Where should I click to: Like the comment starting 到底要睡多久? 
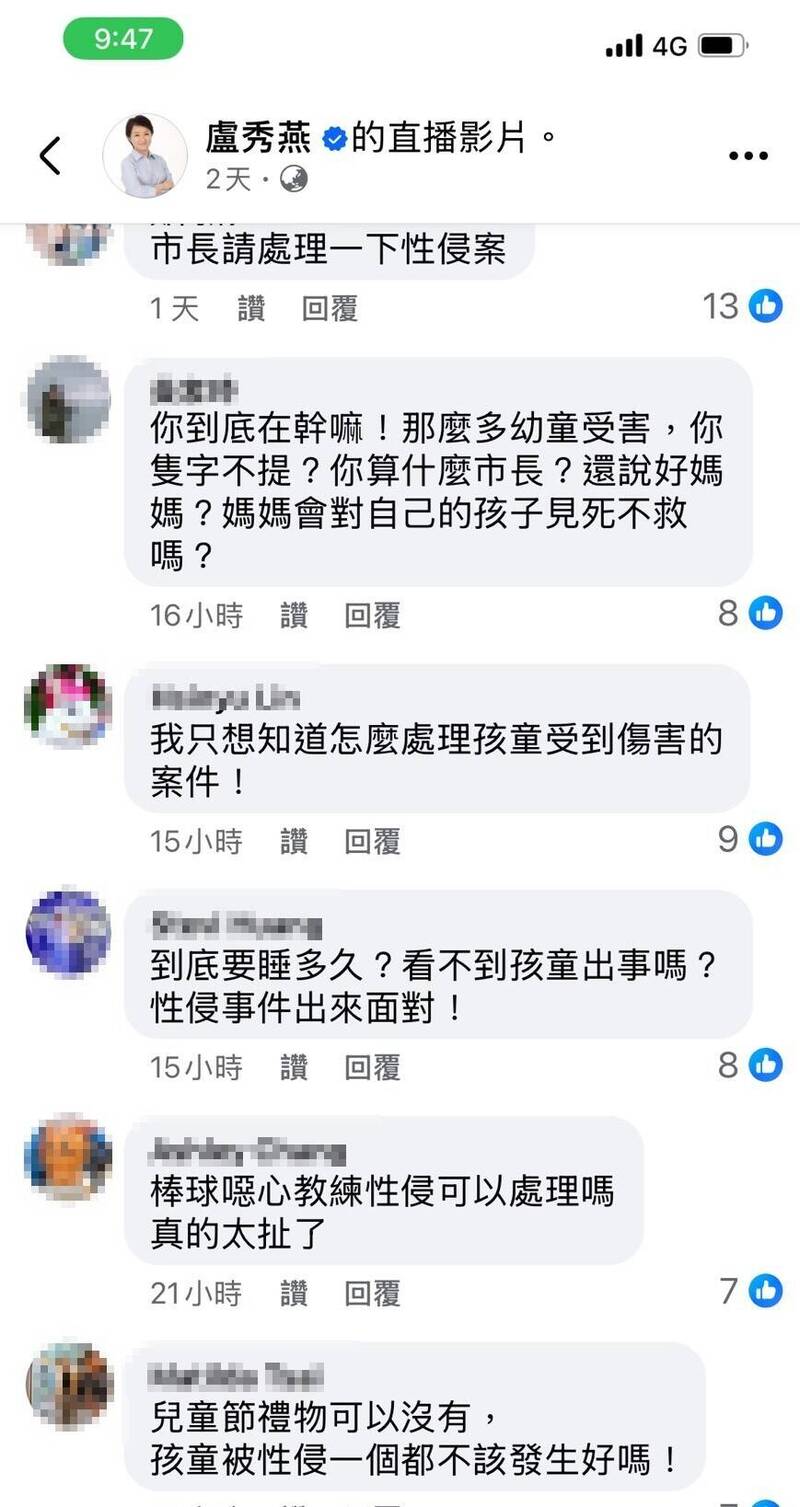point(294,1067)
